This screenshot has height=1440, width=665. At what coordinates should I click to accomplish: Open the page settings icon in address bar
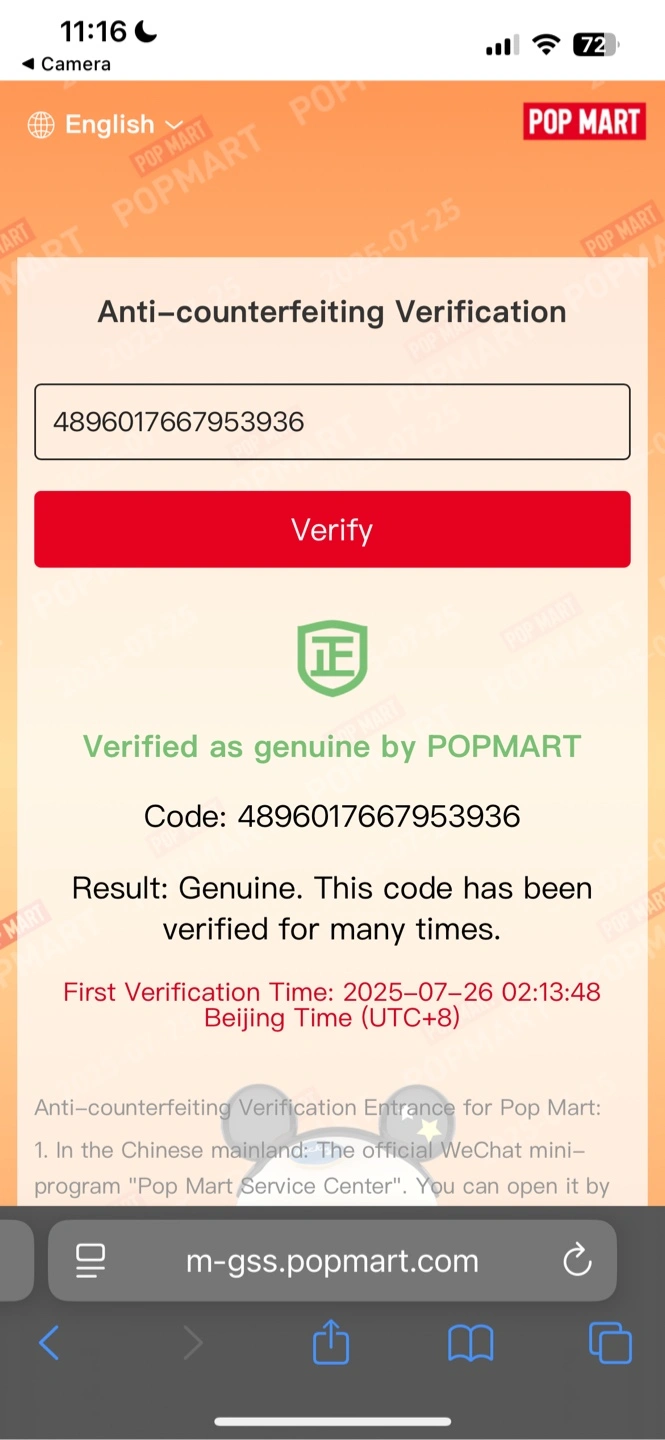point(91,1261)
